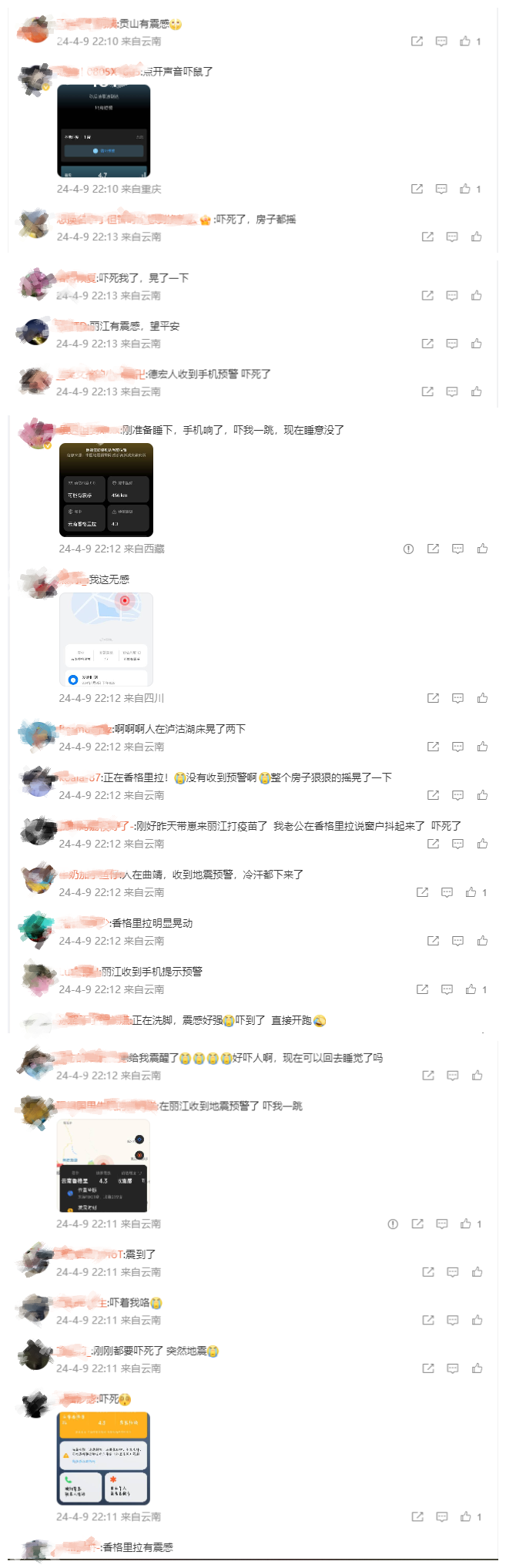Viewport: 506px width, 1568px height.
Task: Reply to the "德宏人收到手机预警" comment
Action: click(452, 392)
